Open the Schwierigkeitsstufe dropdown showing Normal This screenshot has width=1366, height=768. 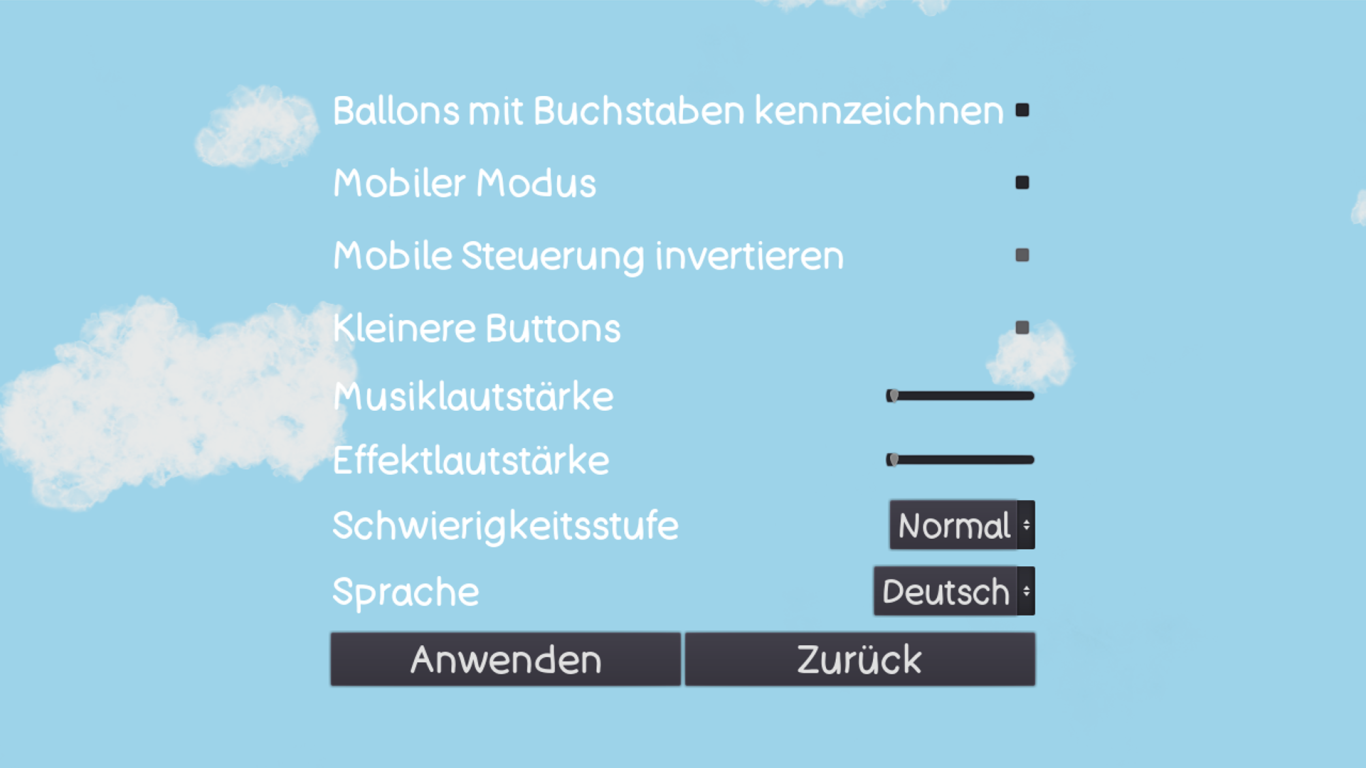pyautogui.click(x=961, y=525)
